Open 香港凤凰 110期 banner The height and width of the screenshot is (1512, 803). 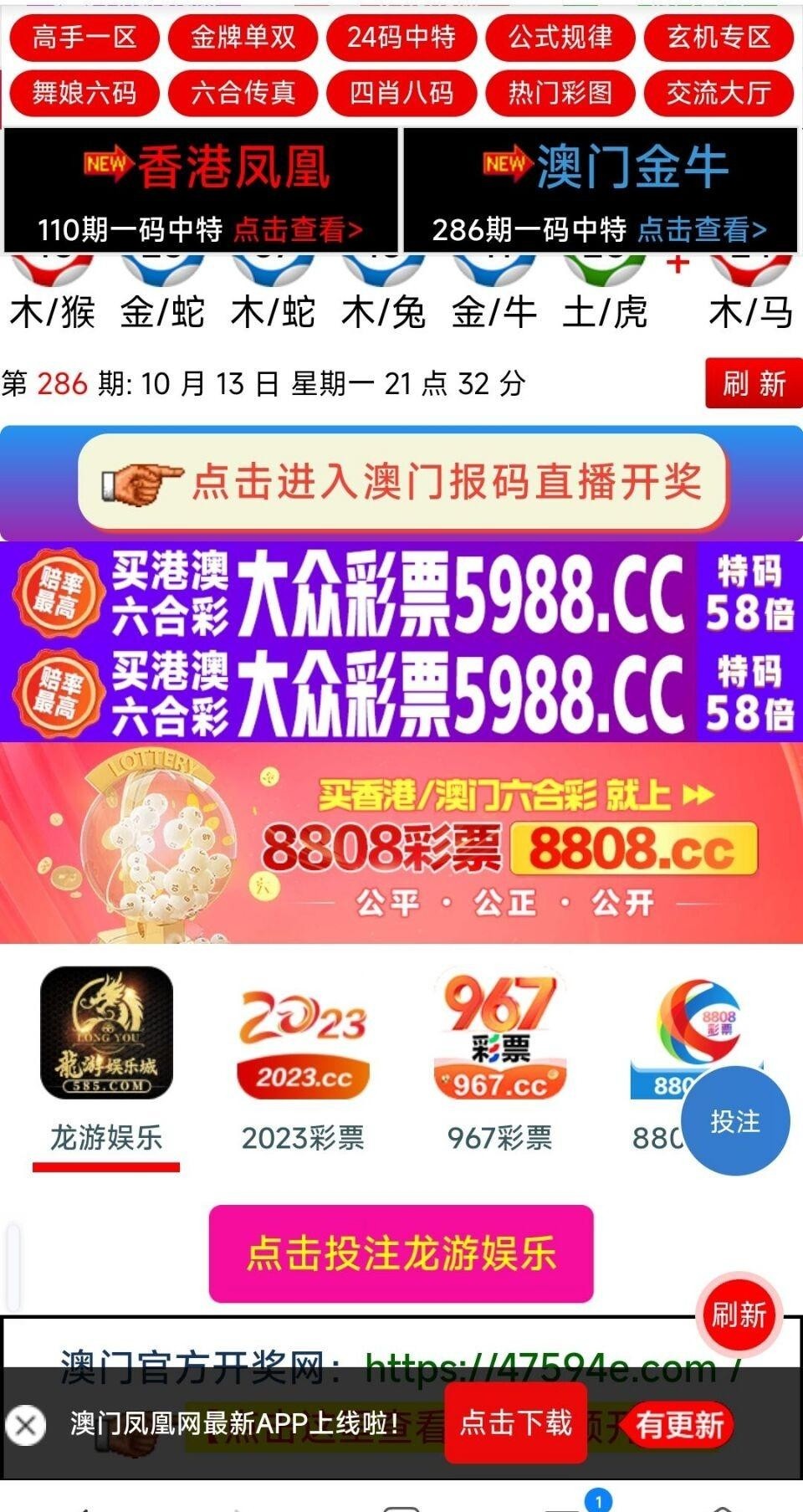(201, 191)
